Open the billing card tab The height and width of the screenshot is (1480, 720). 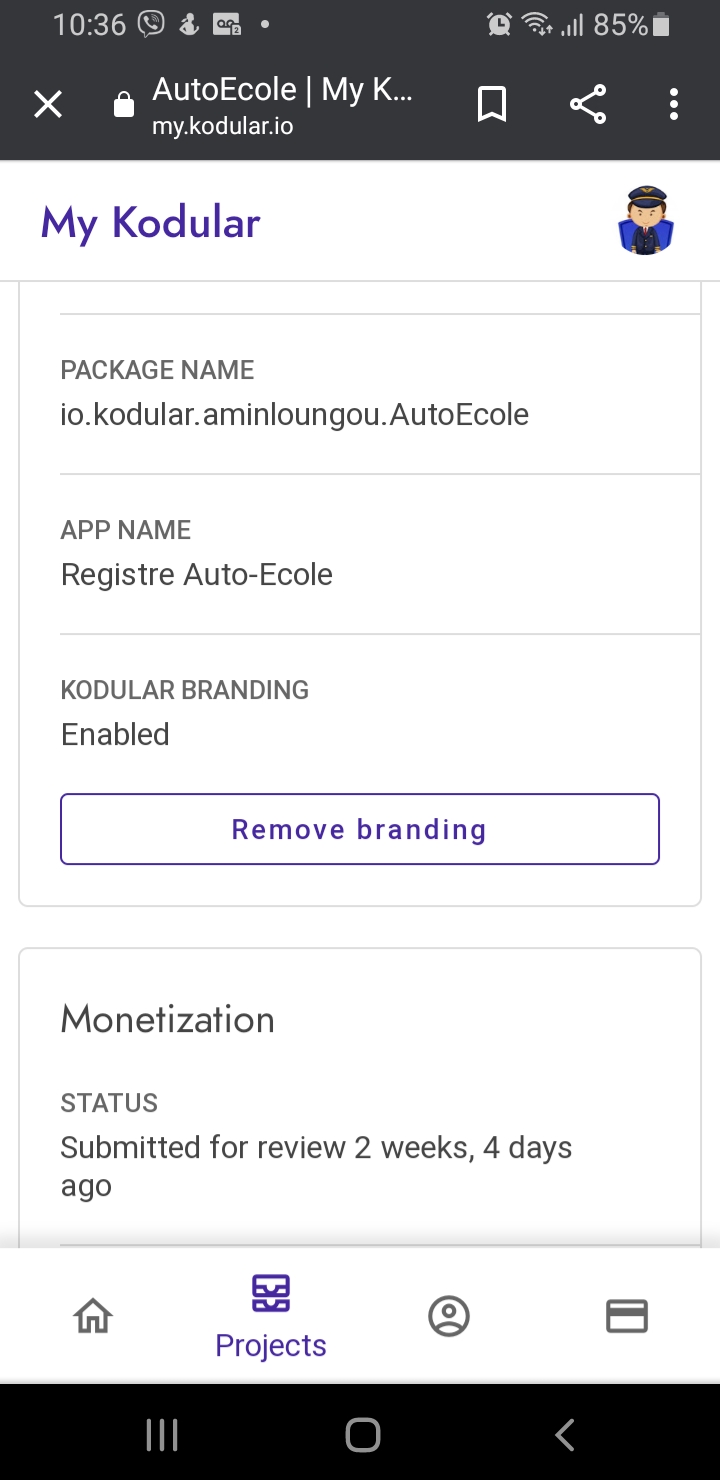[627, 1316]
